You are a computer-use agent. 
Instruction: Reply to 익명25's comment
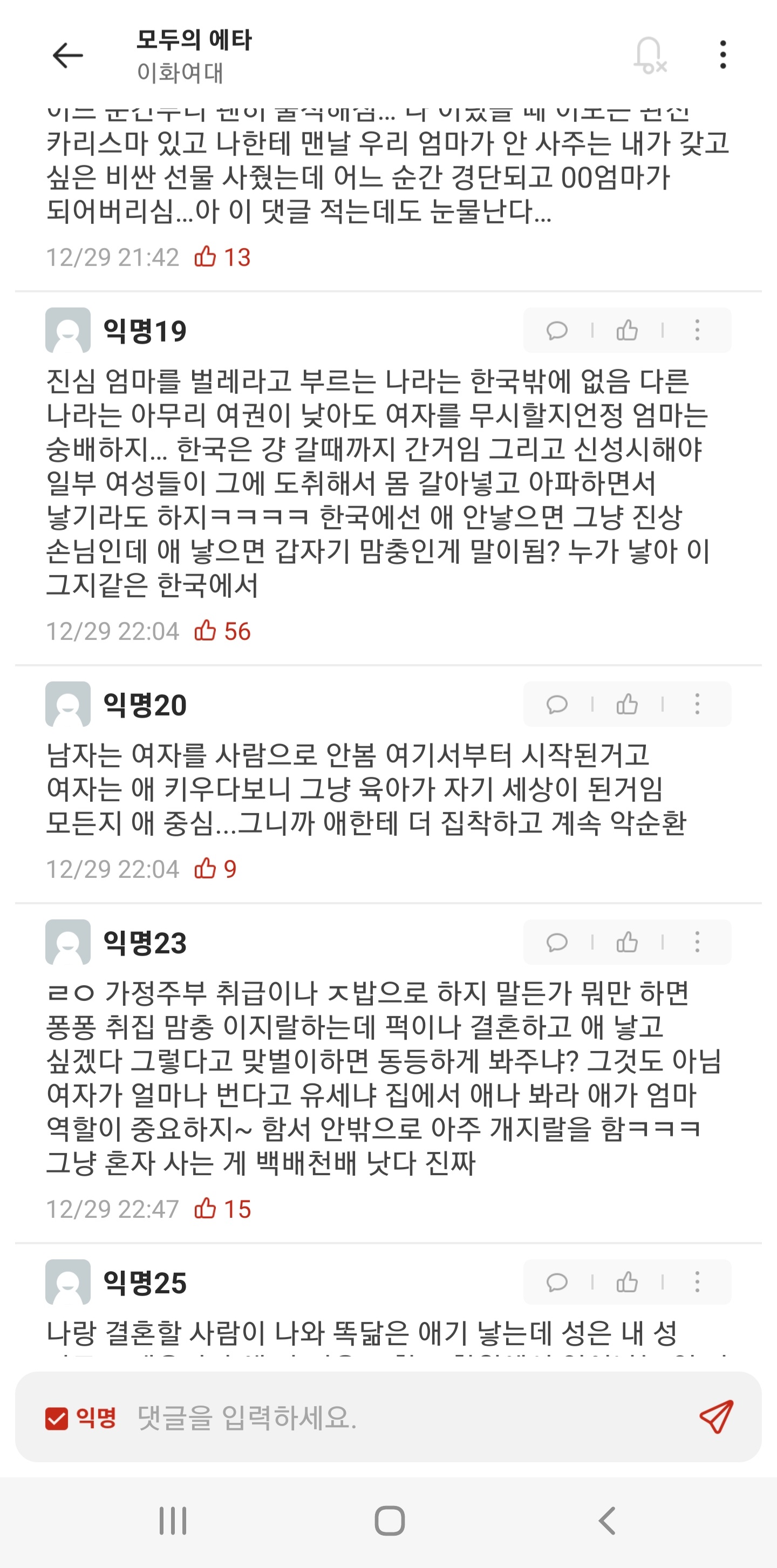[x=556, y=1283]
